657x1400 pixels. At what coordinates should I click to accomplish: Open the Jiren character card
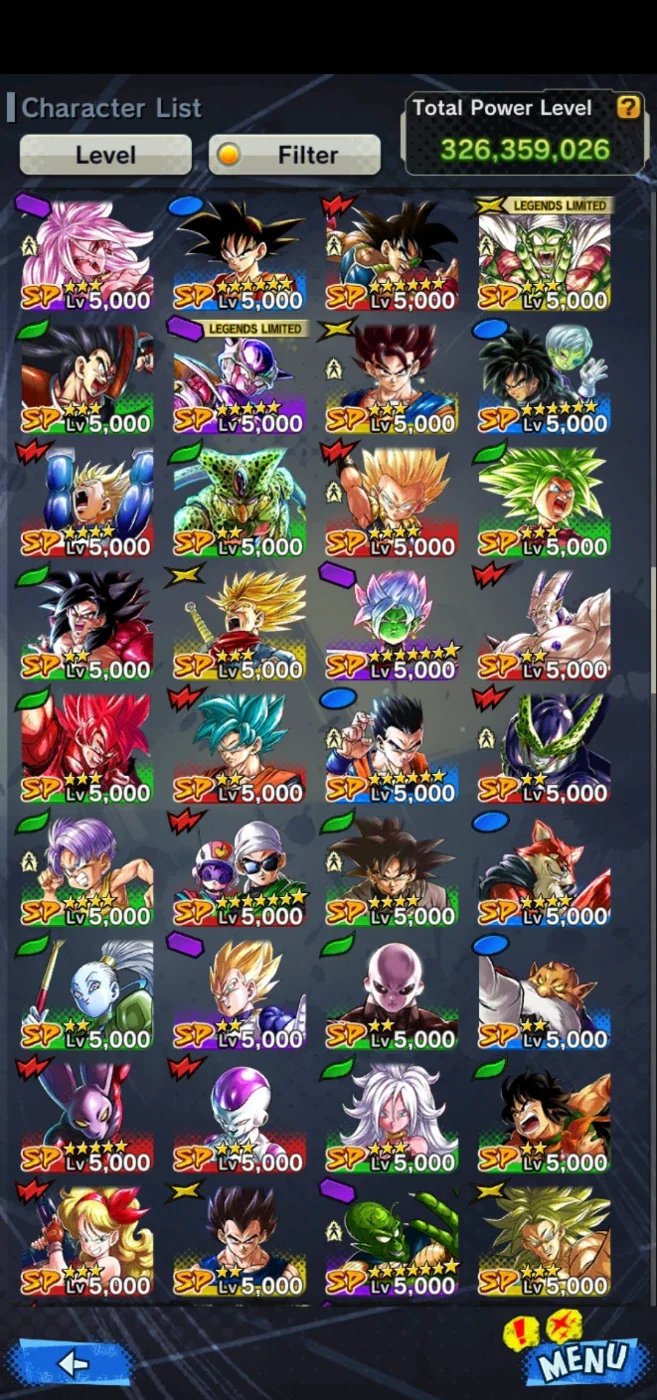[x=392, y=993]
